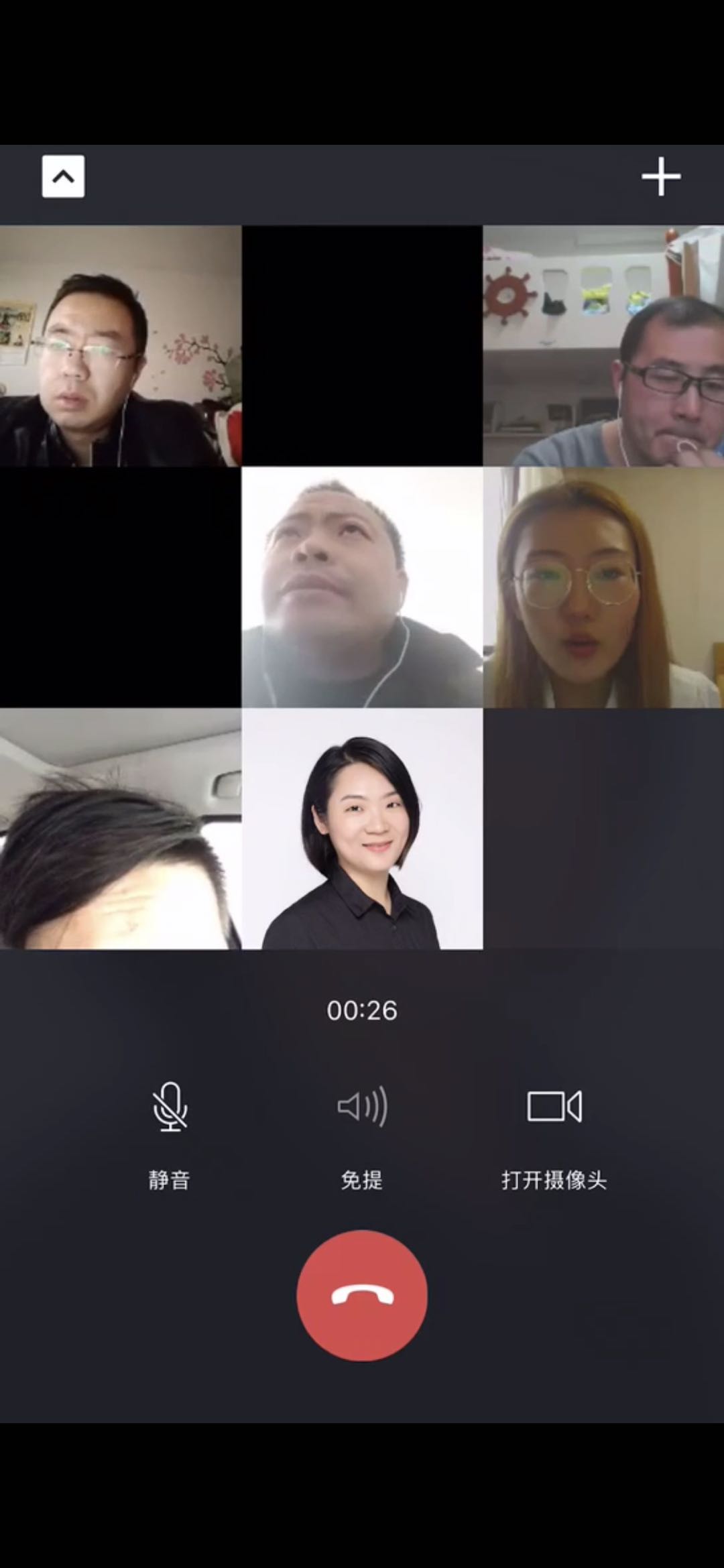Hang up the call
This screenshot has height=1568, width=724.
point(362,1295)
